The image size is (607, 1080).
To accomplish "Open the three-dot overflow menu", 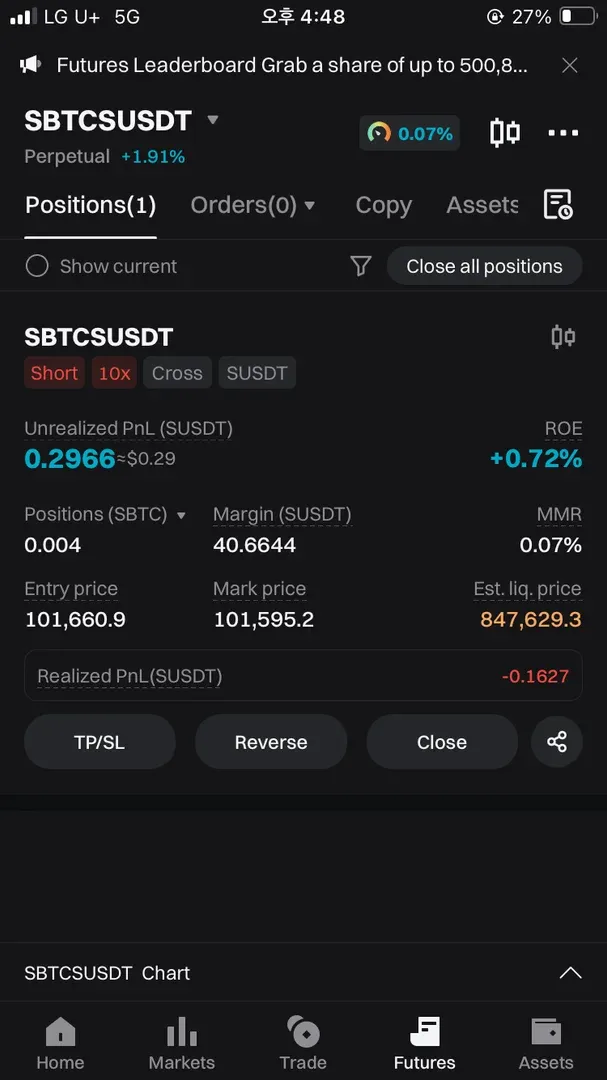I will 563,133.
